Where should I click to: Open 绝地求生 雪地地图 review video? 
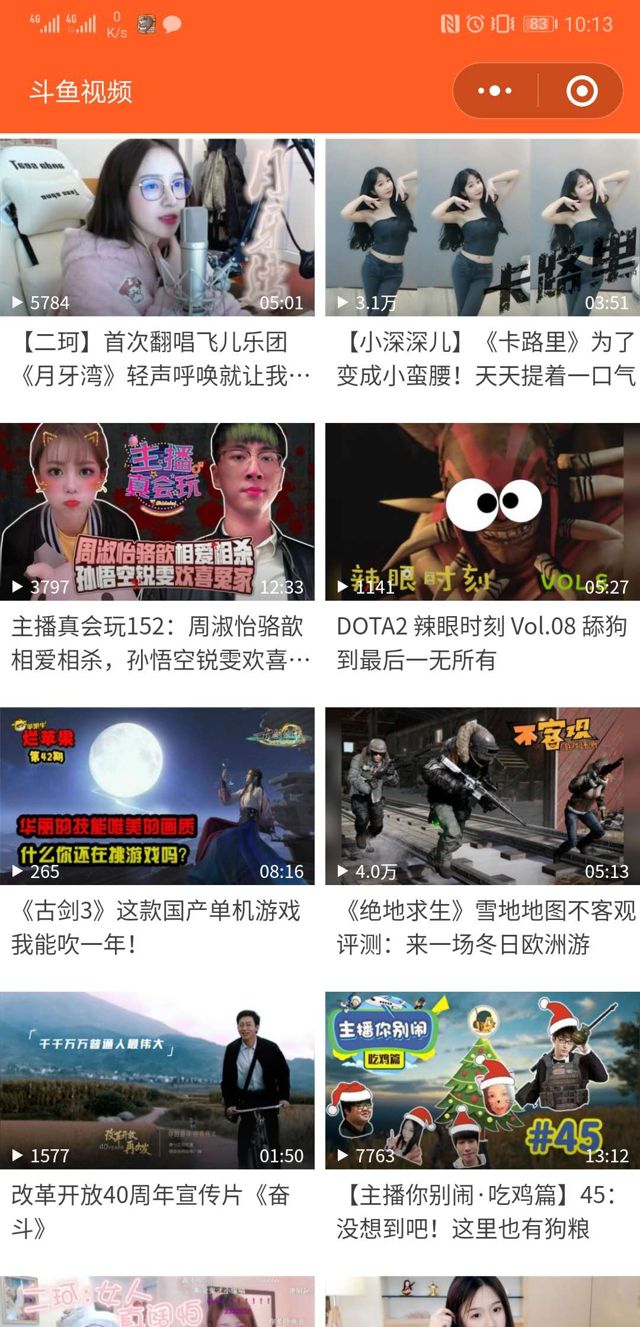click(482, 796)
